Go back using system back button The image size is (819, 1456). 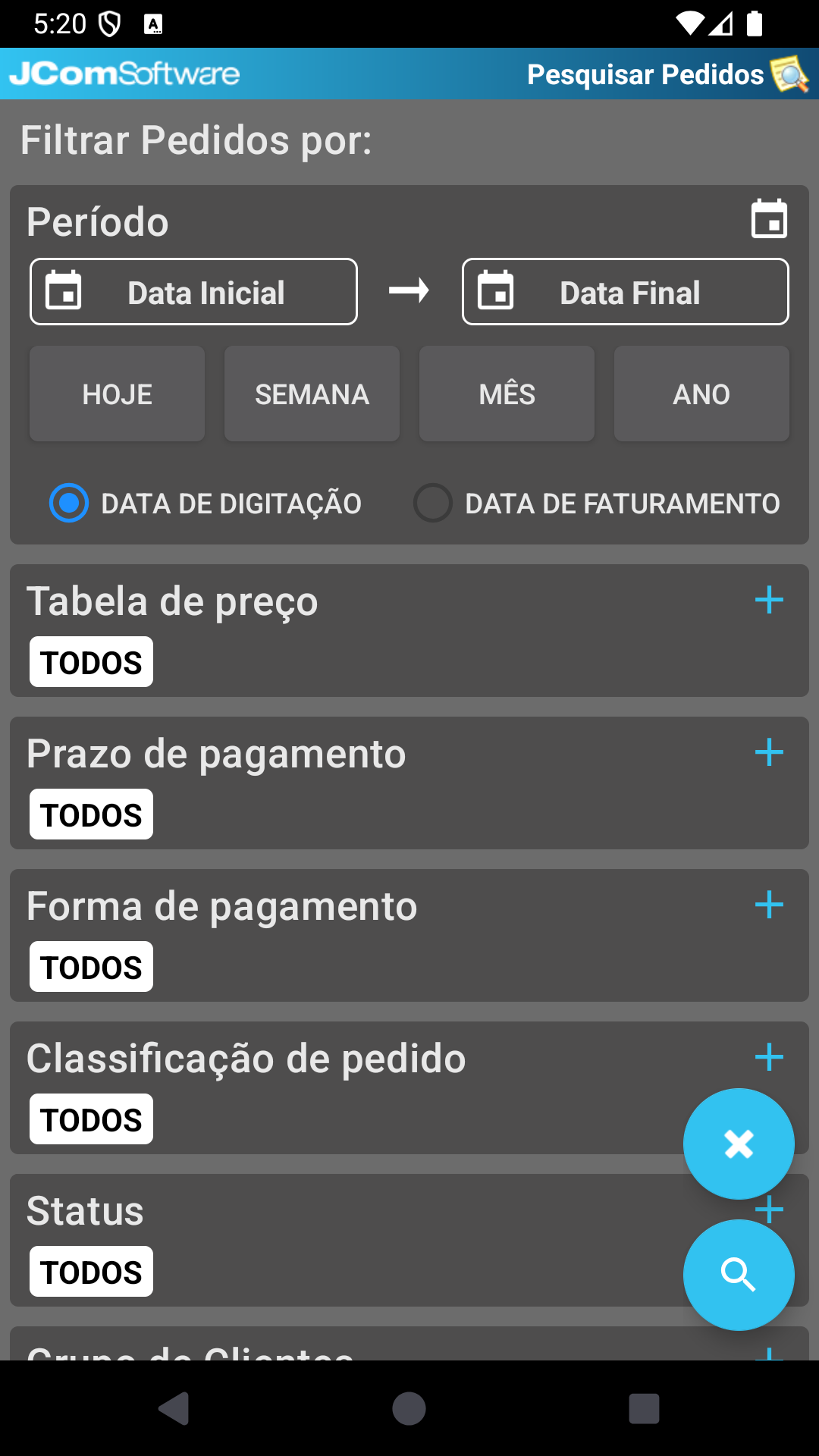(x=174, y=1409)
